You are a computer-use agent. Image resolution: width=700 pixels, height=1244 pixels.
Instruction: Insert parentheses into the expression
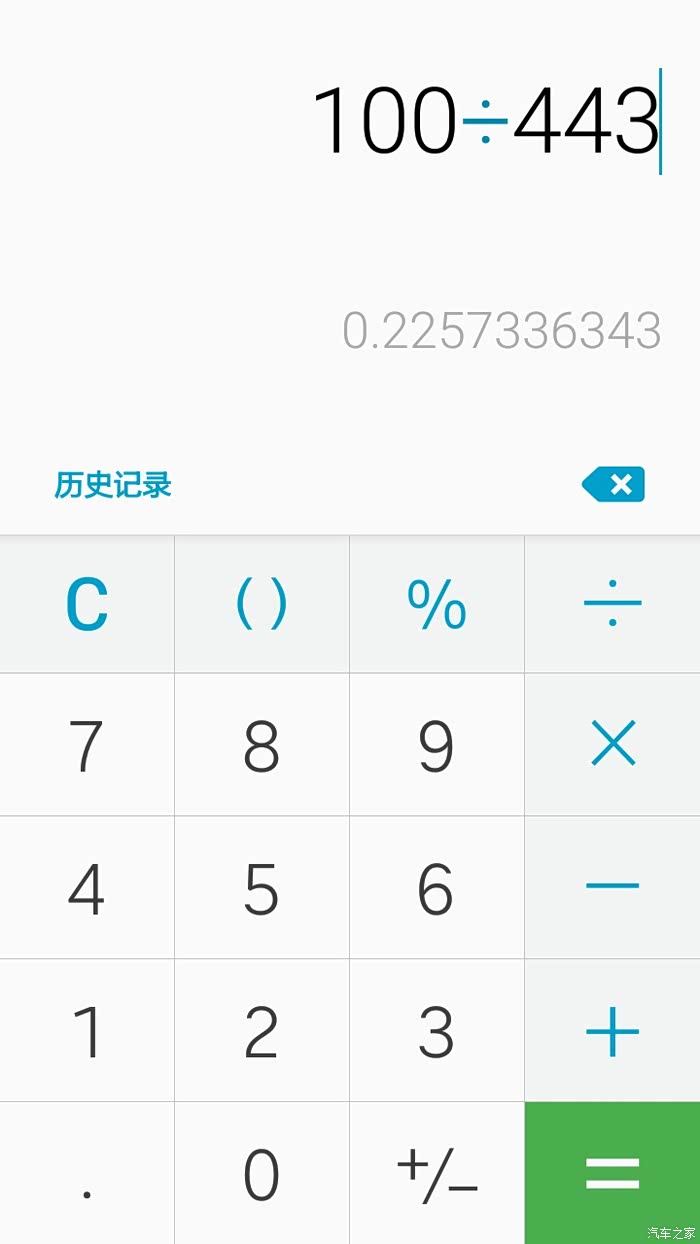pyautogui.click(x=261, y=604)
